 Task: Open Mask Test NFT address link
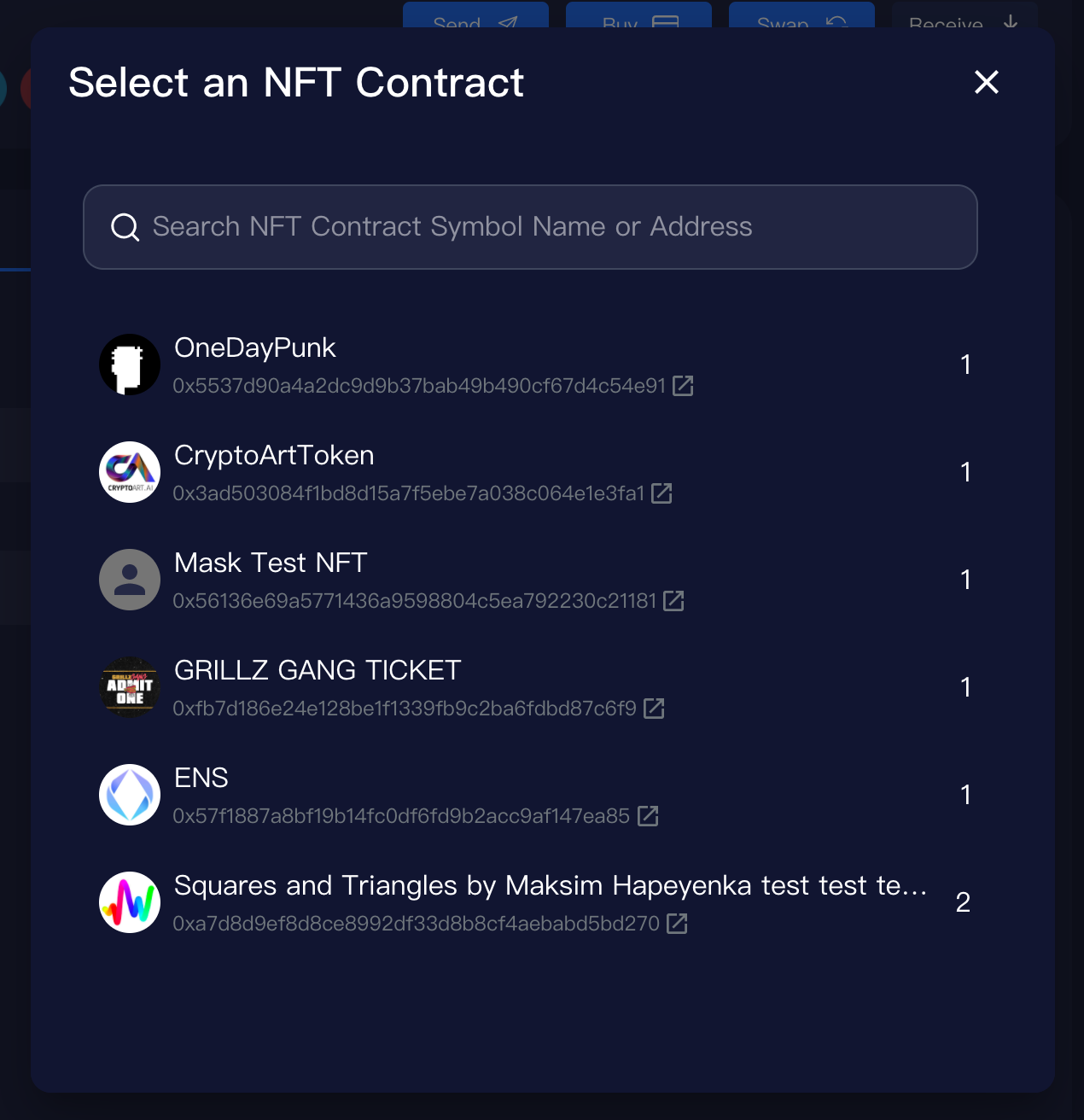(x=673, y=601)
